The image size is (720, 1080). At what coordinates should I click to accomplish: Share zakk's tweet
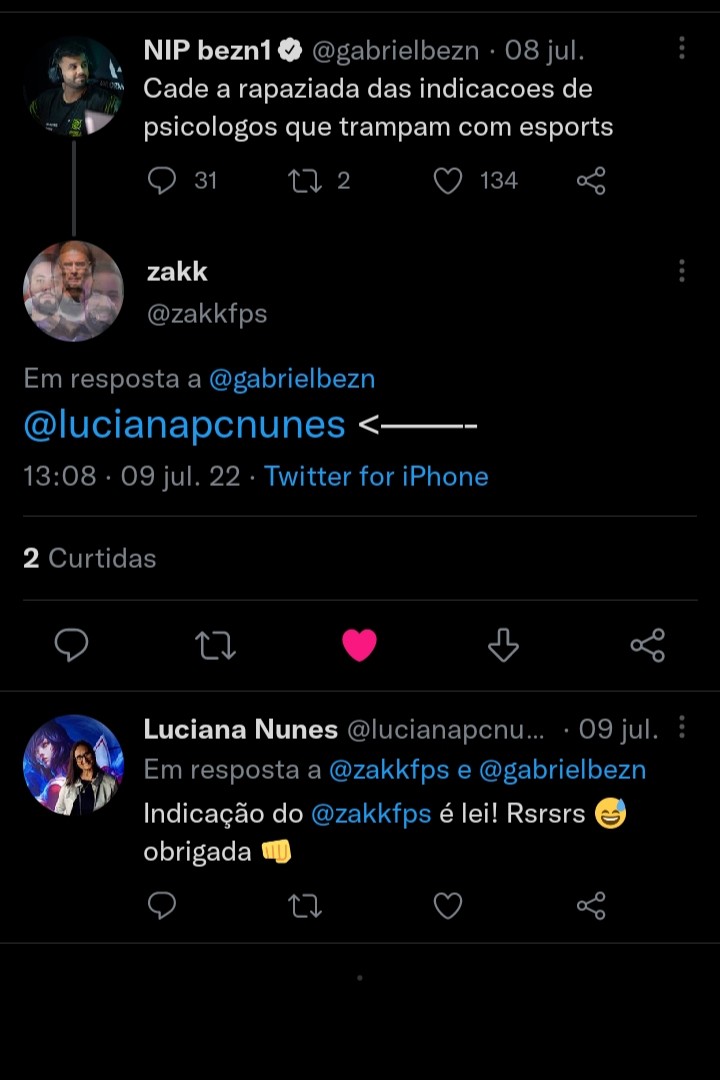point(647,646)
